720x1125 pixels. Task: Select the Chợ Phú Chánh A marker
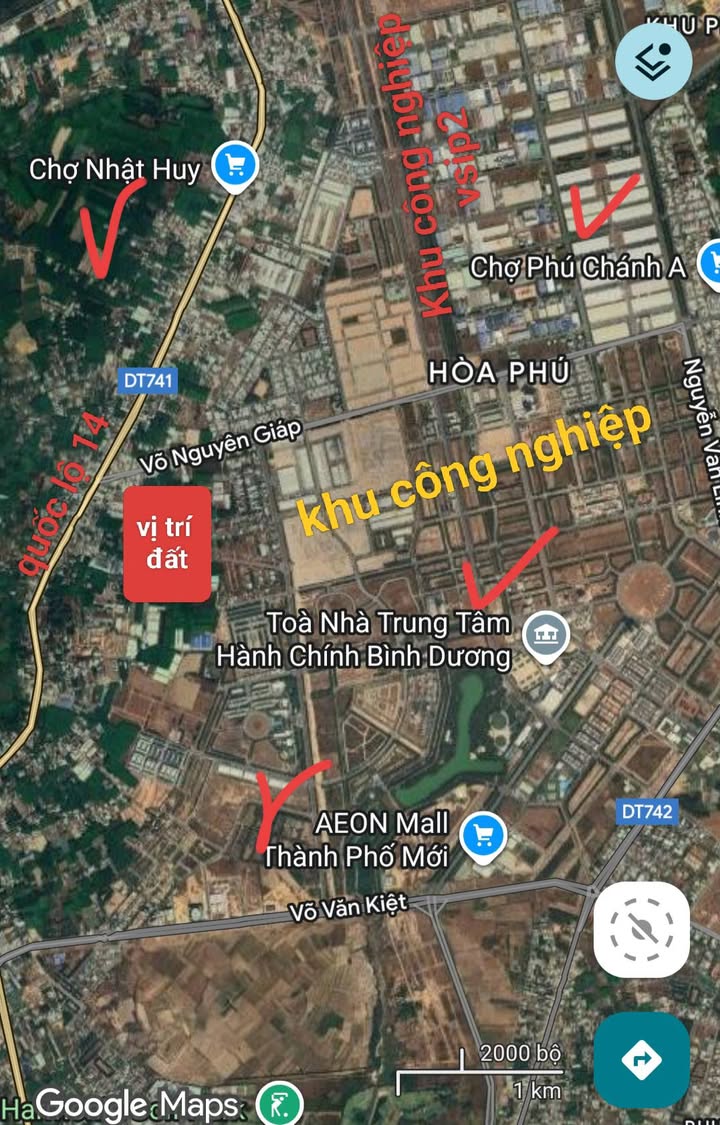coord(711,262)
